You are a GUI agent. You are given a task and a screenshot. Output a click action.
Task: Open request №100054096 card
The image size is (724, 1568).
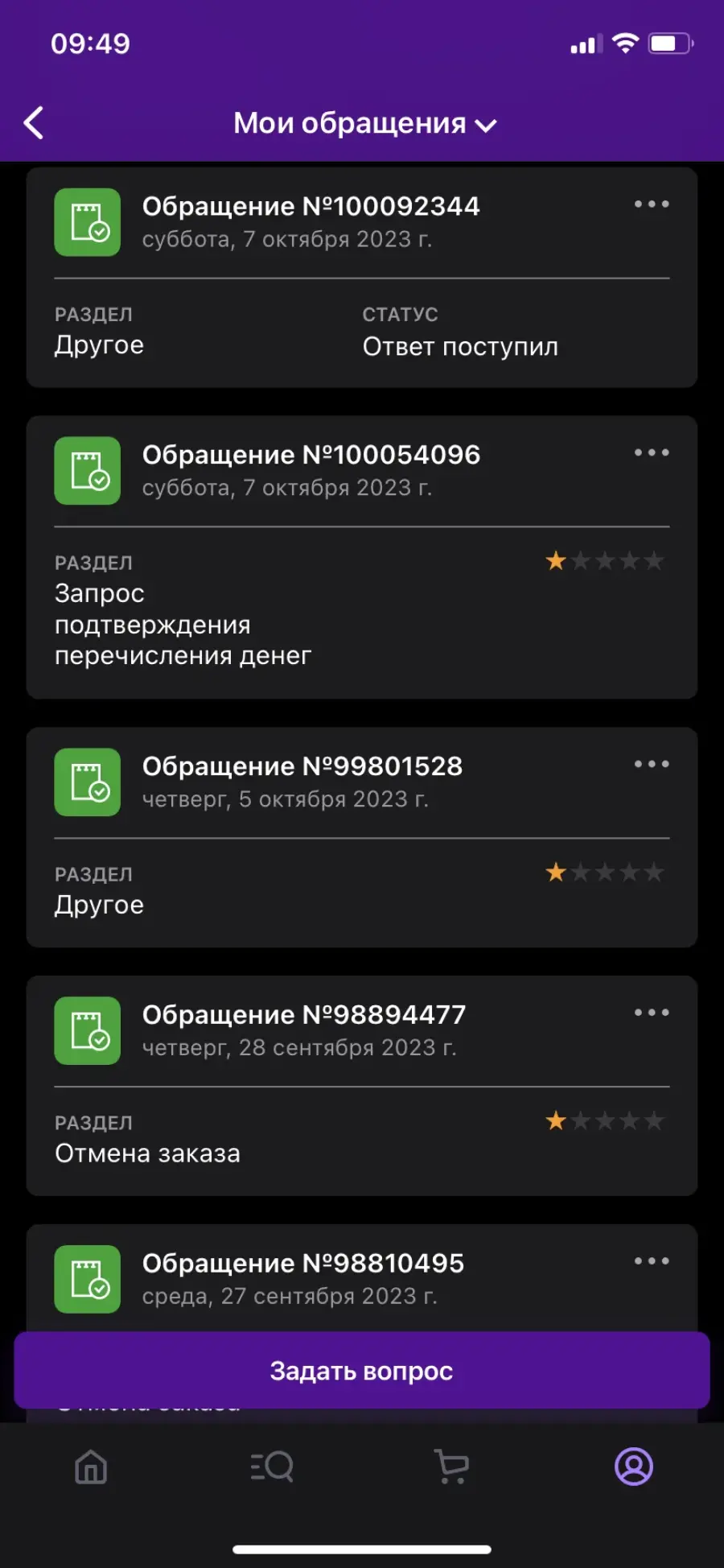(x=362, y=557)
